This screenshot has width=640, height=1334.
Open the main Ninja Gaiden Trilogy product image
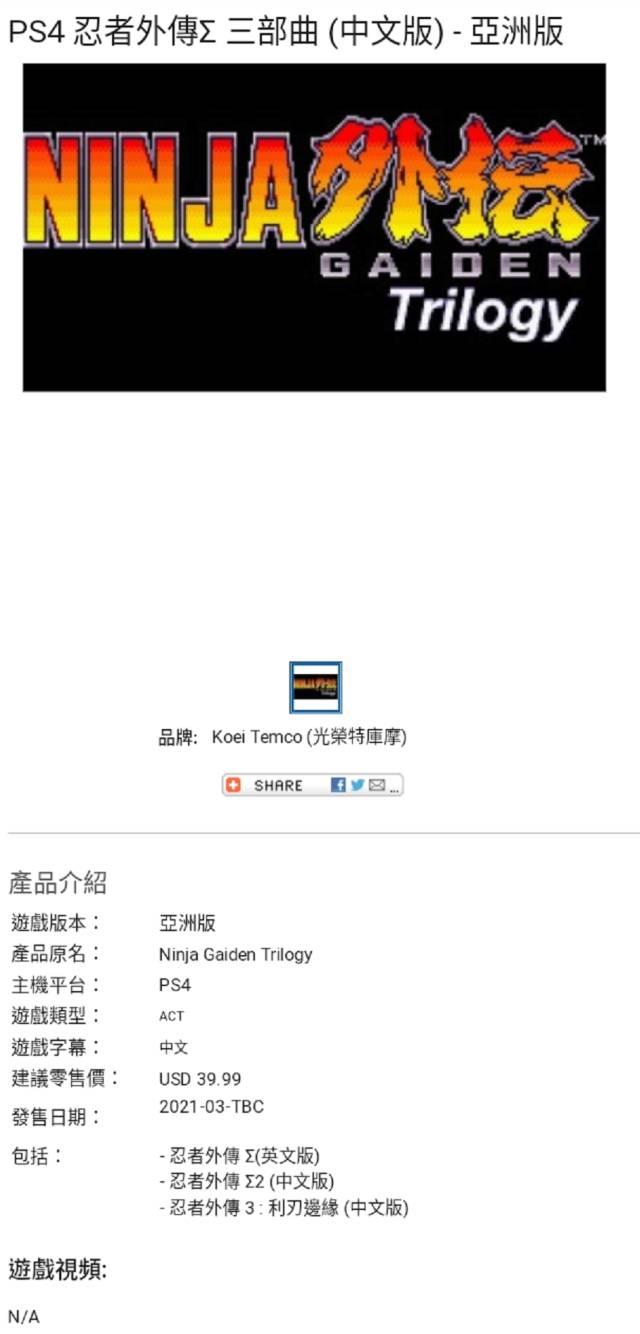coord(314,227)
